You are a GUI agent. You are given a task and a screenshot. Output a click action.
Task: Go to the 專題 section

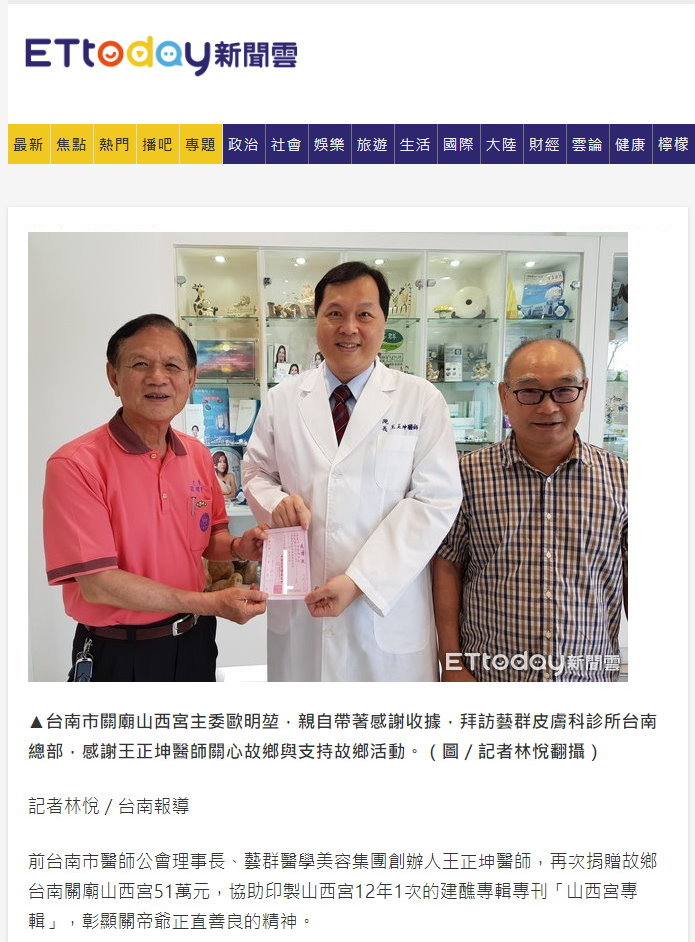click(x=201, y=144)
